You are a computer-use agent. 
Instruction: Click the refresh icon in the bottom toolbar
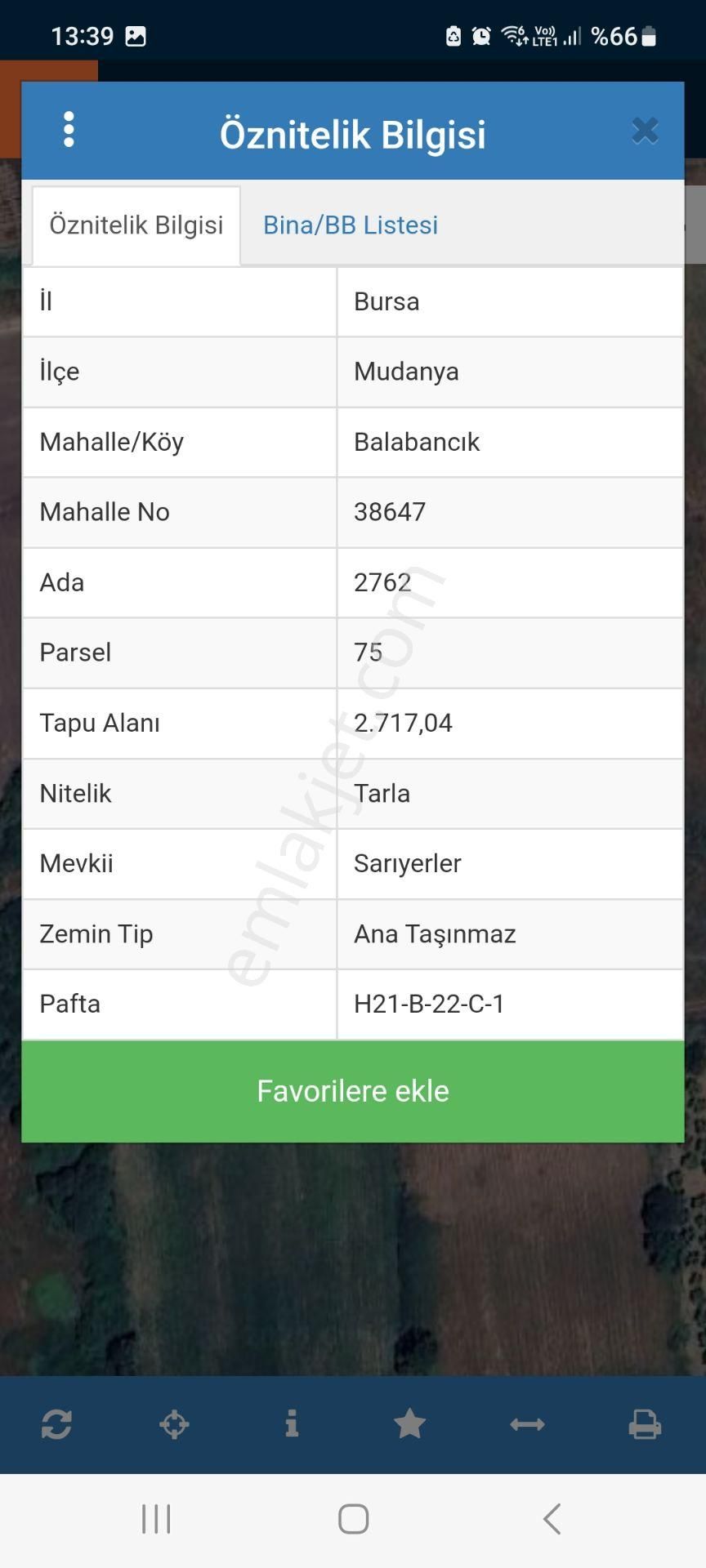tap(56, 1425)
